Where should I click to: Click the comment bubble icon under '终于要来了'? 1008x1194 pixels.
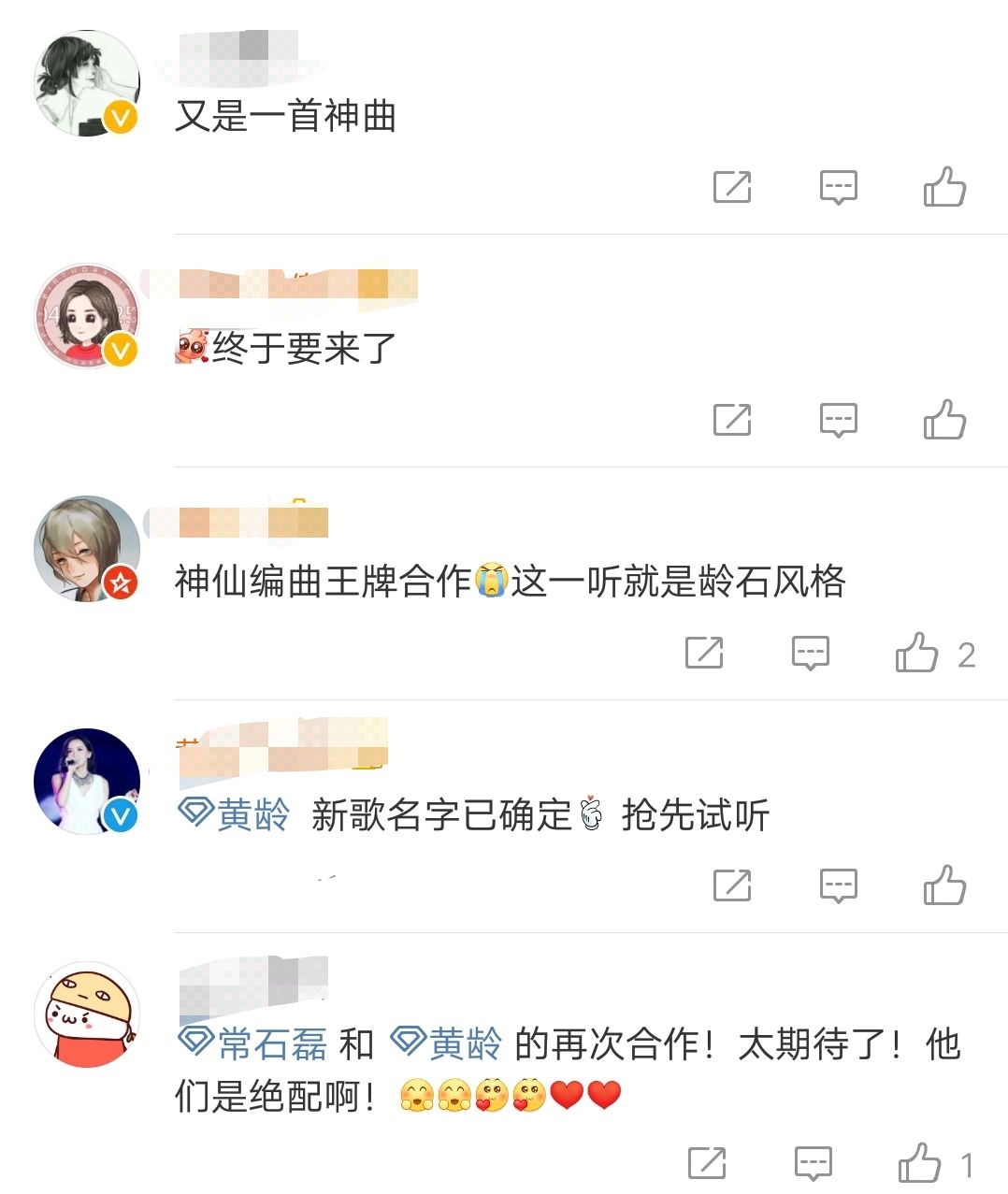tap(840, 420)
